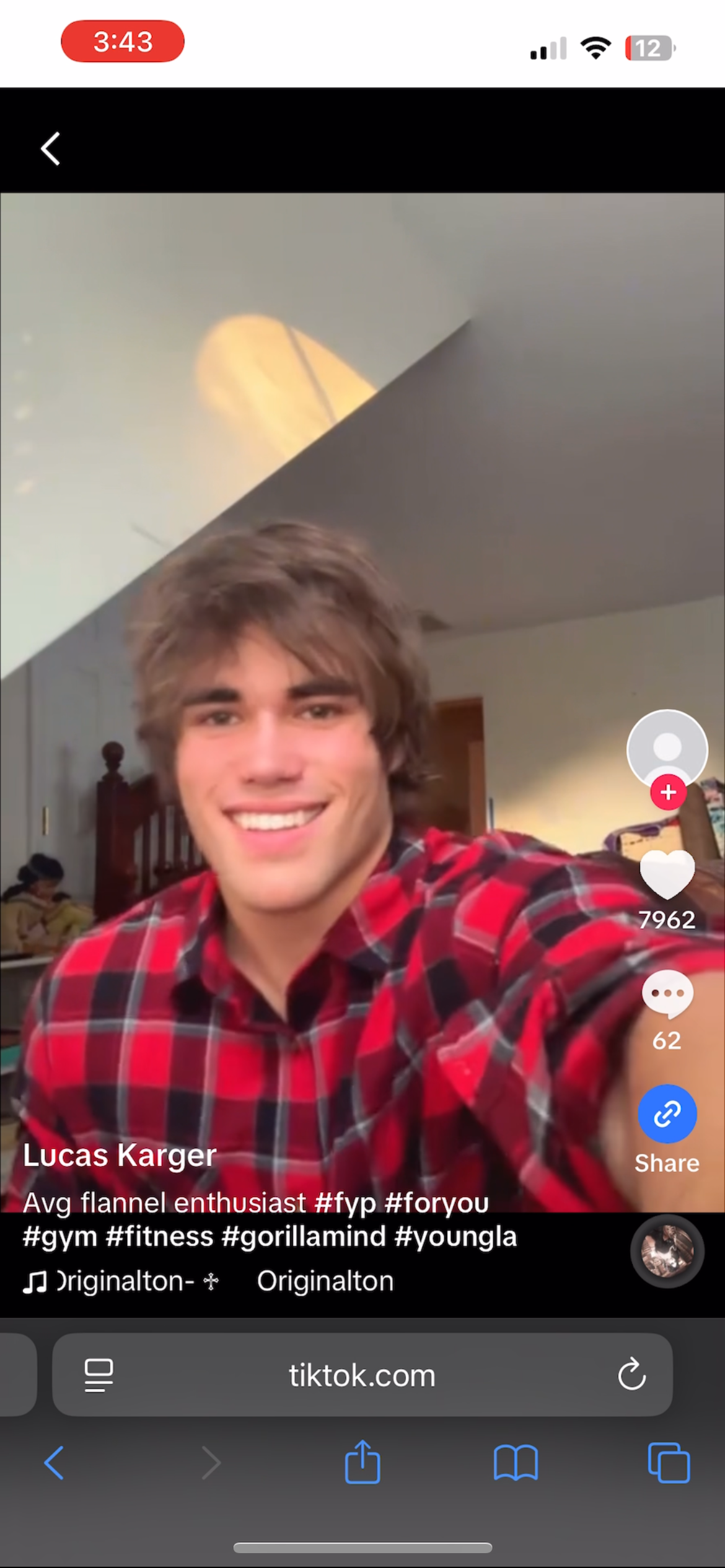Open the #gorillamind hashtag
The image size is (725, 1568).
tap(304, 1237)
